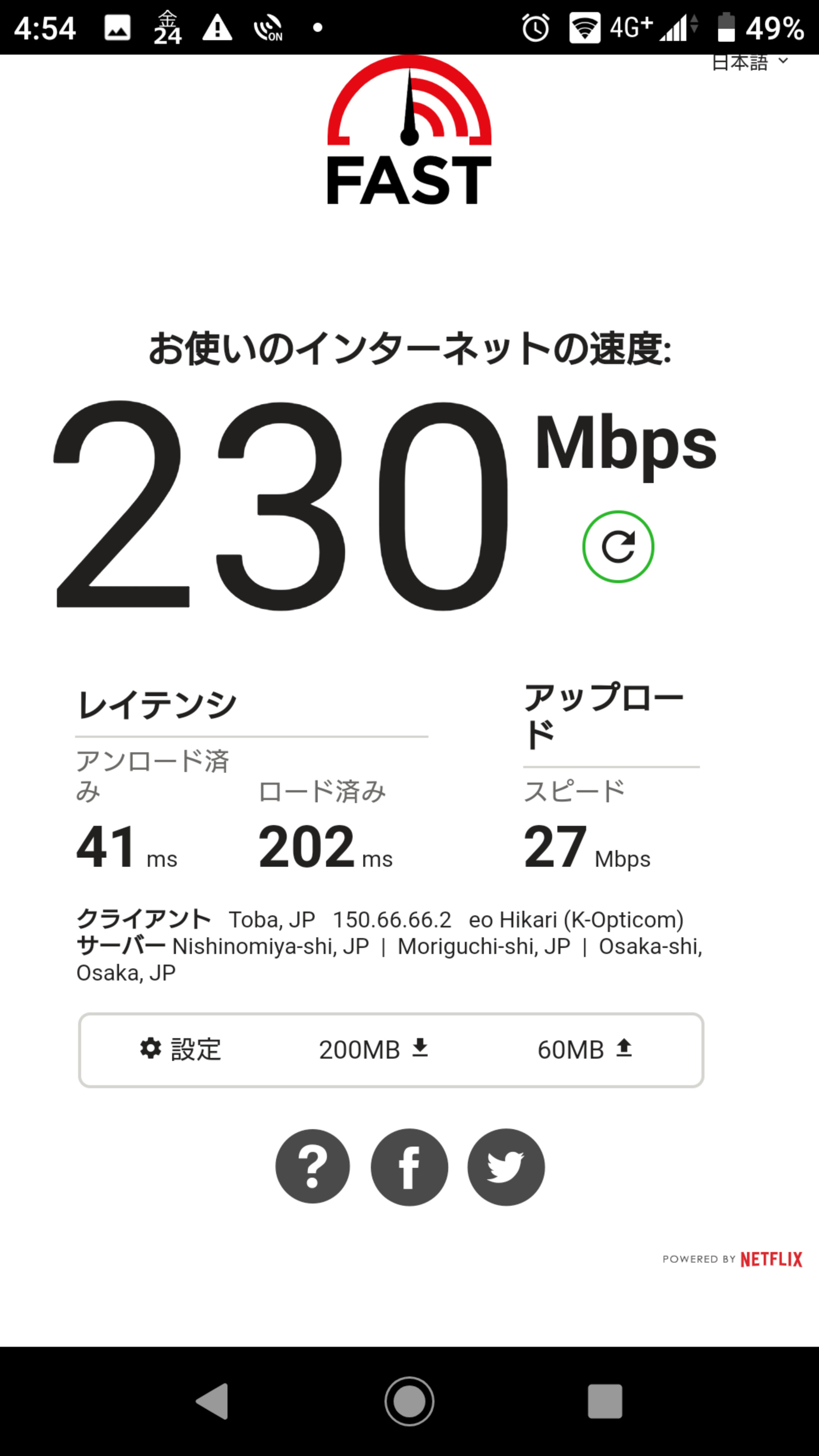
Task: Open recent apps from the navigation bar
Action: (605, 1401)
